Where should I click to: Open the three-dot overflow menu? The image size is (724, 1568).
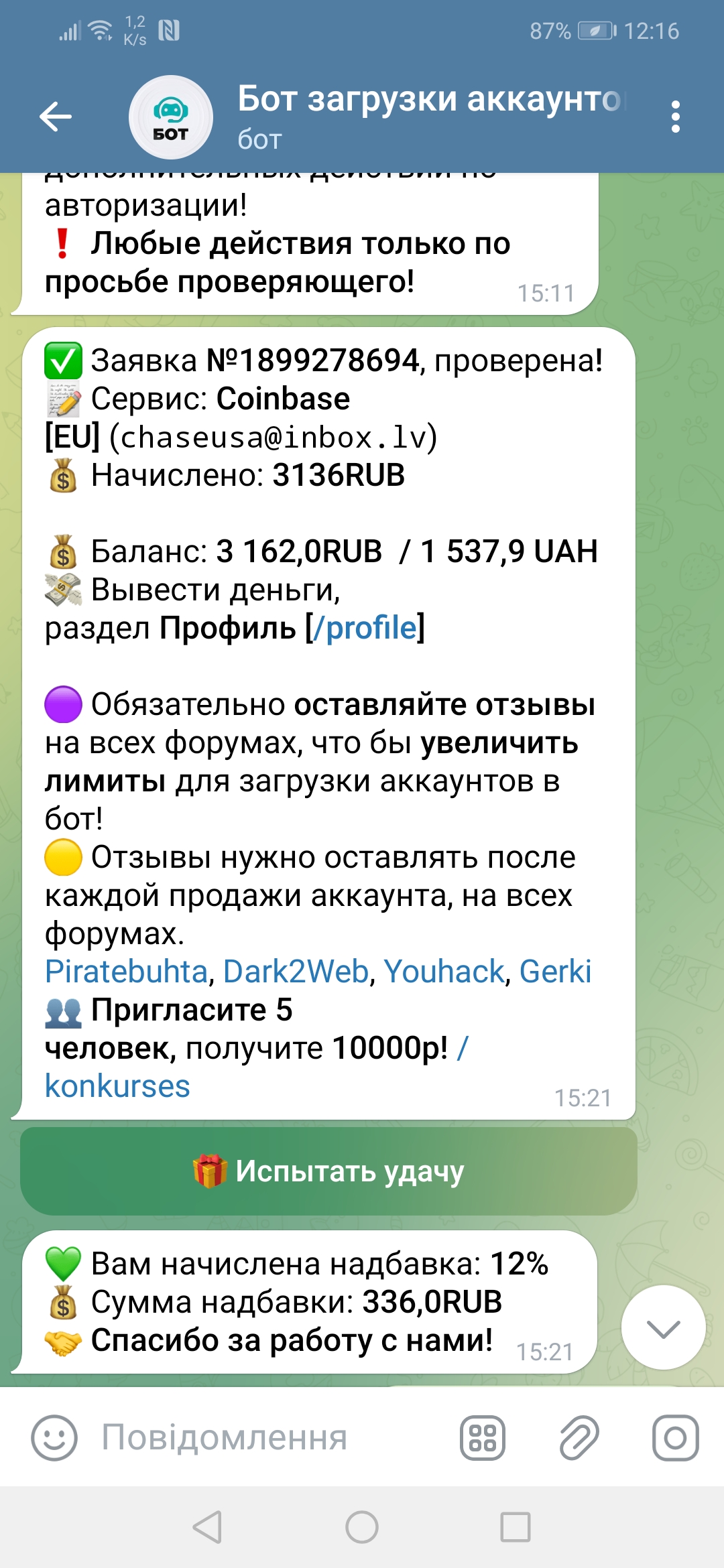pos(675,117)
